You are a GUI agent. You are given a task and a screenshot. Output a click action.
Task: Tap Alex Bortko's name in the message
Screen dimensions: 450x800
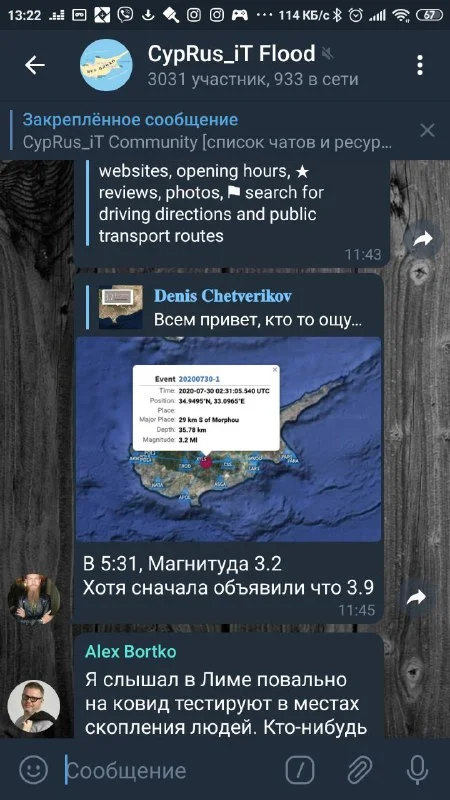[131, 652]
